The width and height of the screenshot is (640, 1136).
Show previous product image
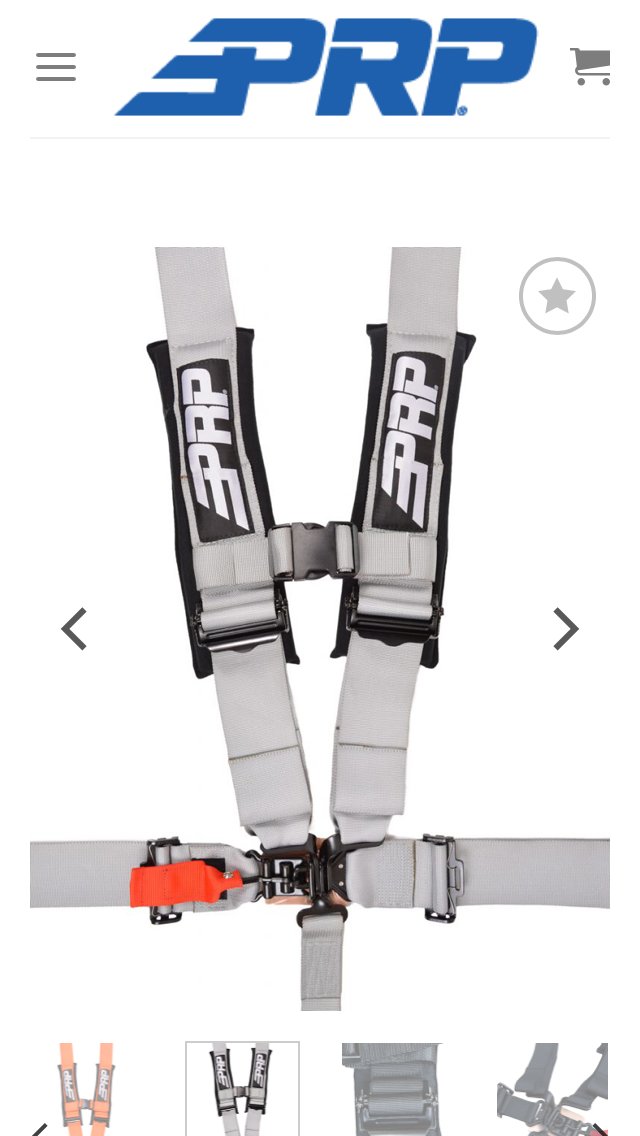(74, 629)
